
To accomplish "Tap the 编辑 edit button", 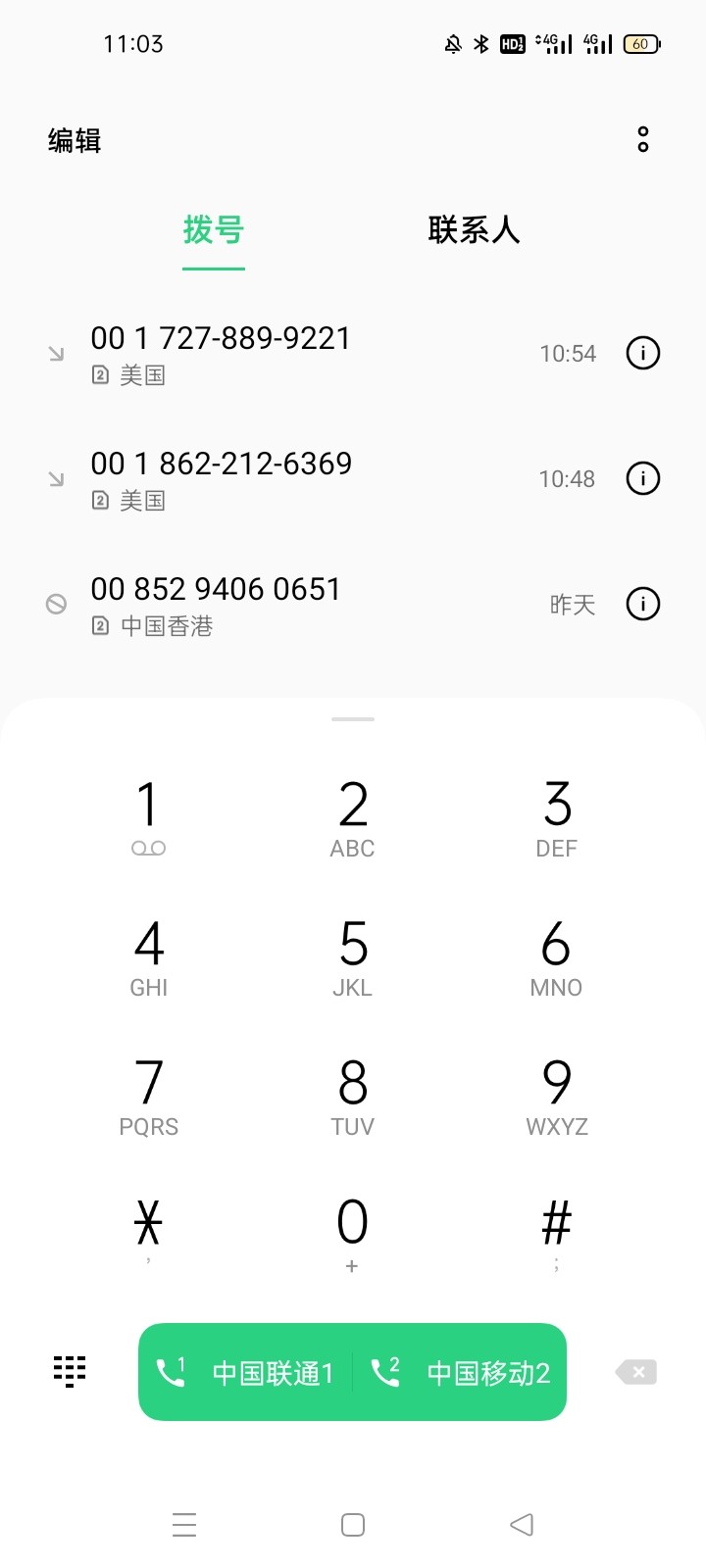I will tap(75, 141).
